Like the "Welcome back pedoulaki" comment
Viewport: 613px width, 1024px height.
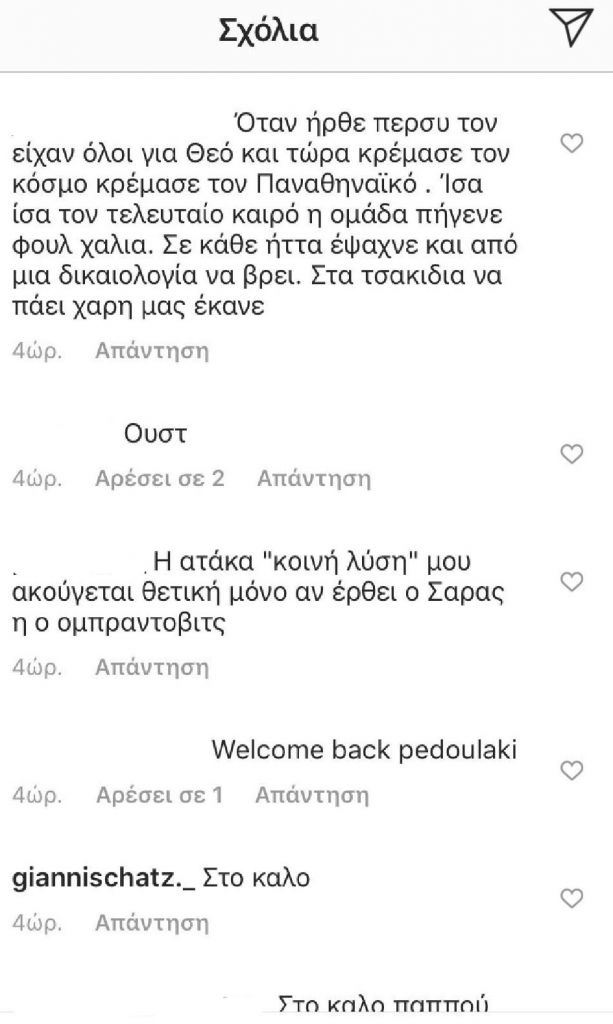[x=571, y=770]
